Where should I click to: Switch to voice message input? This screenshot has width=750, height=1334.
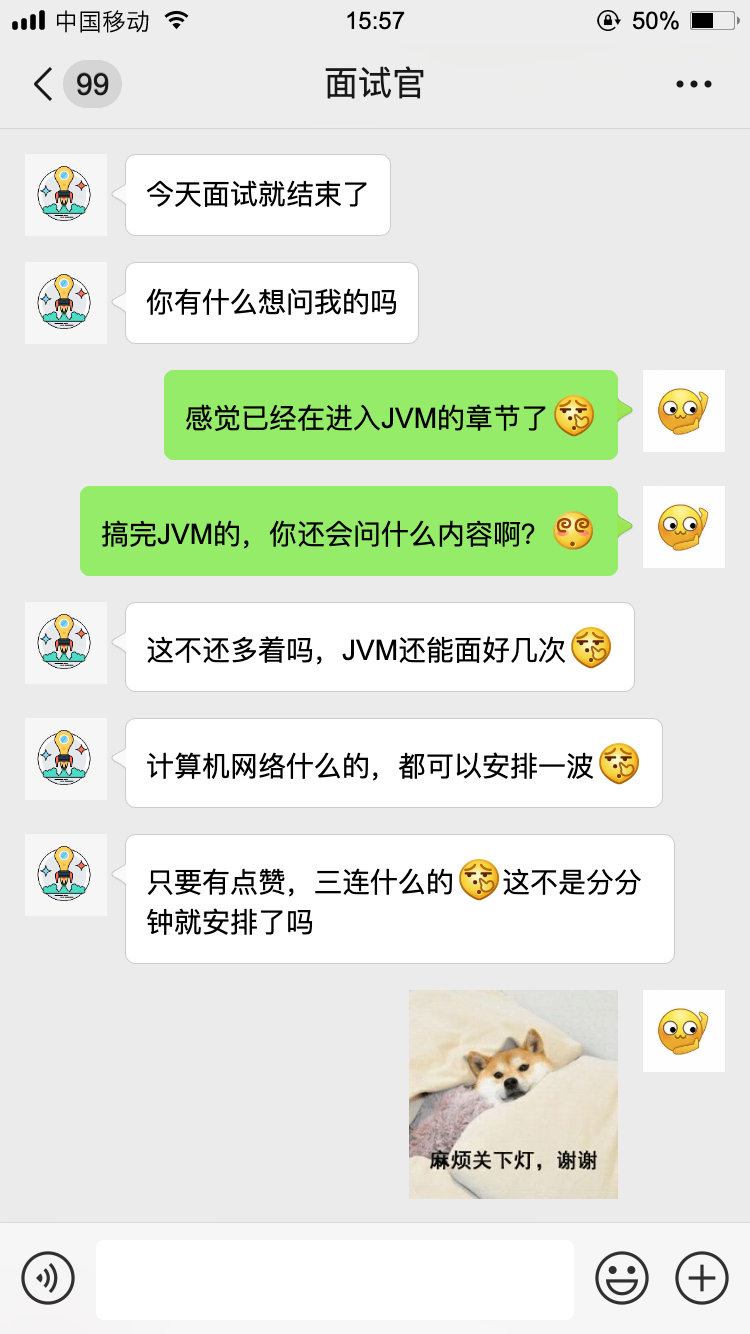point(48,1278)
